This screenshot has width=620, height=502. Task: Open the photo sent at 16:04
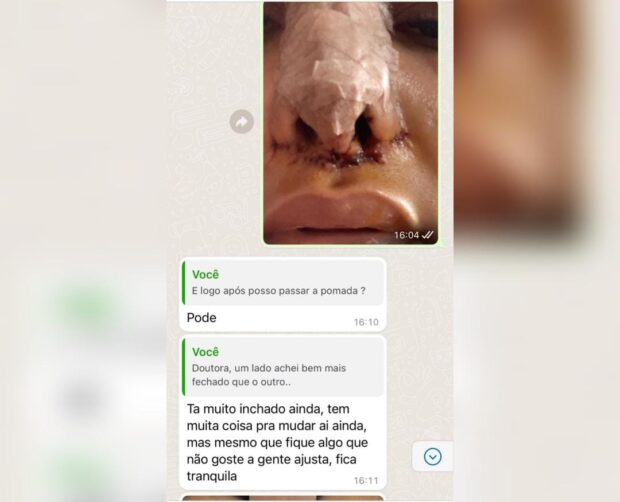pyautogui.click(x=350, y=120)
